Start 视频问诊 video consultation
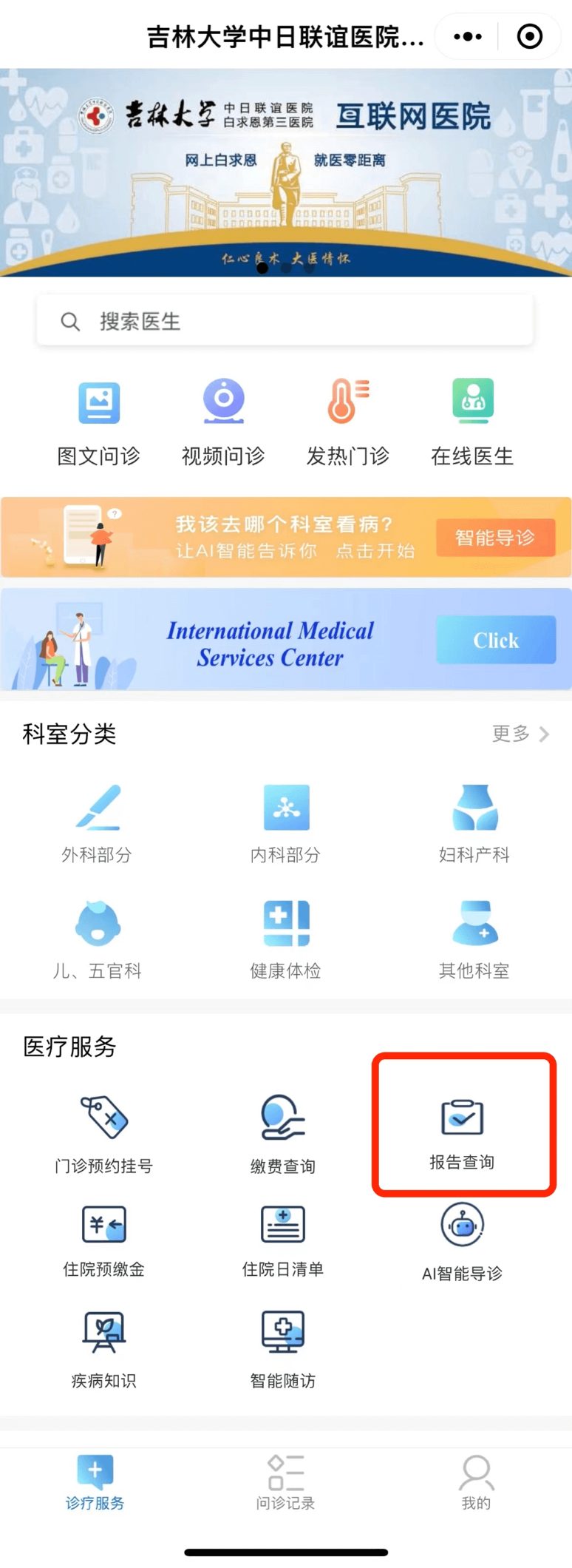 (223, 422)
